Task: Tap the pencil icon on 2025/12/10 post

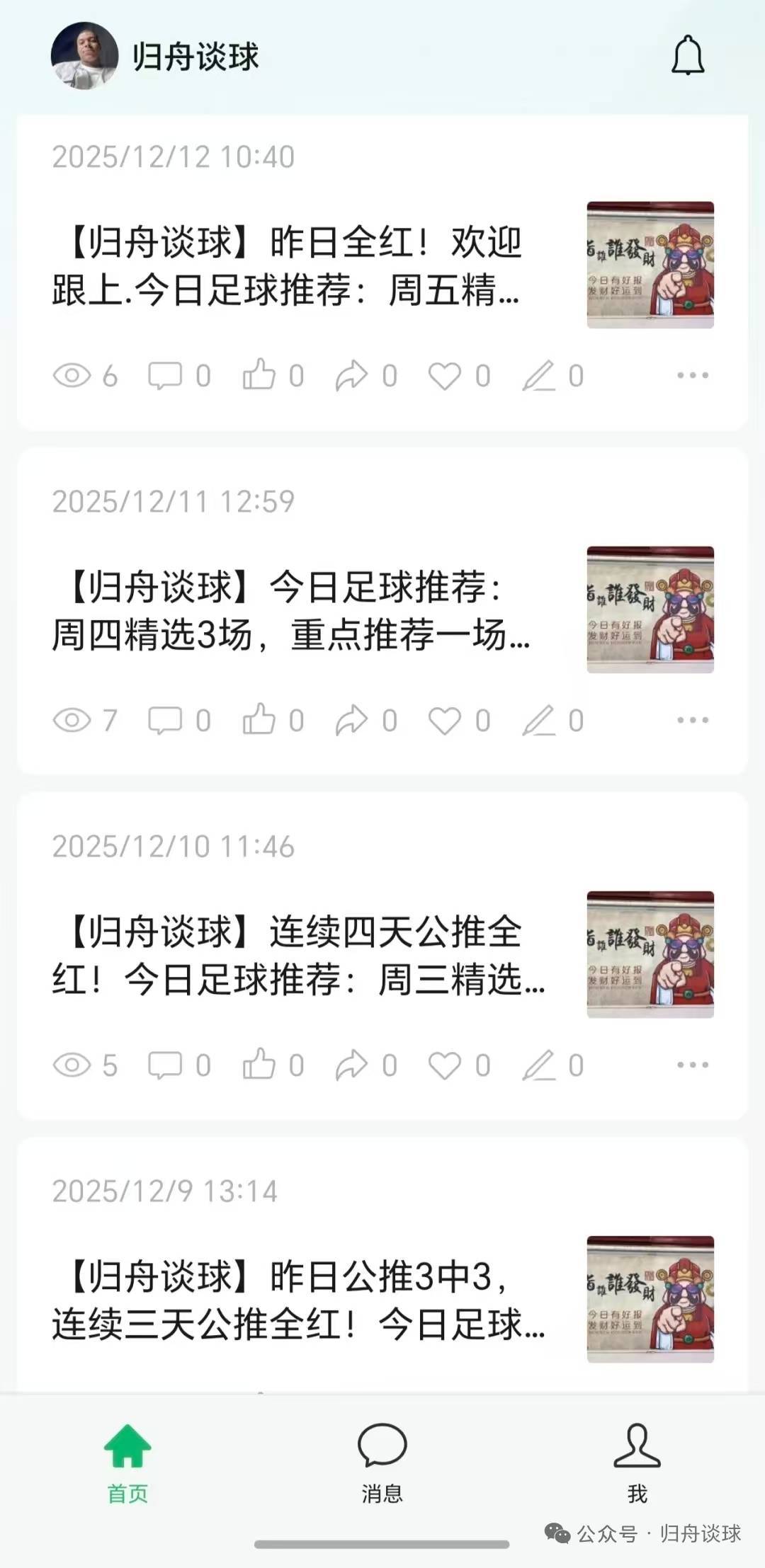Action: pyautogui.click(x=538, y=1065)
